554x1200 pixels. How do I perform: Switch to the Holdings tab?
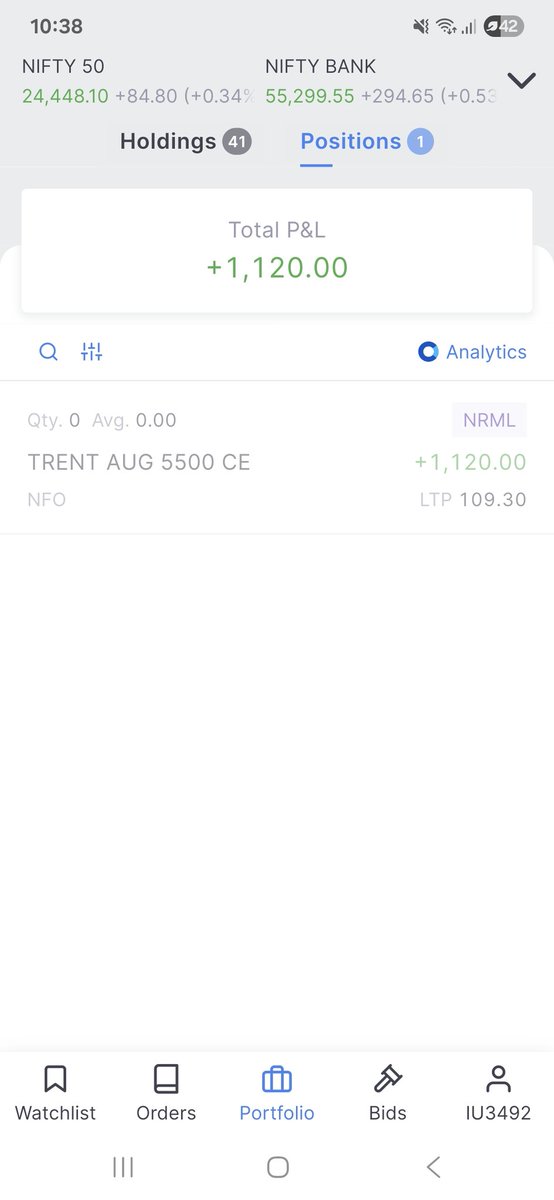185,141
